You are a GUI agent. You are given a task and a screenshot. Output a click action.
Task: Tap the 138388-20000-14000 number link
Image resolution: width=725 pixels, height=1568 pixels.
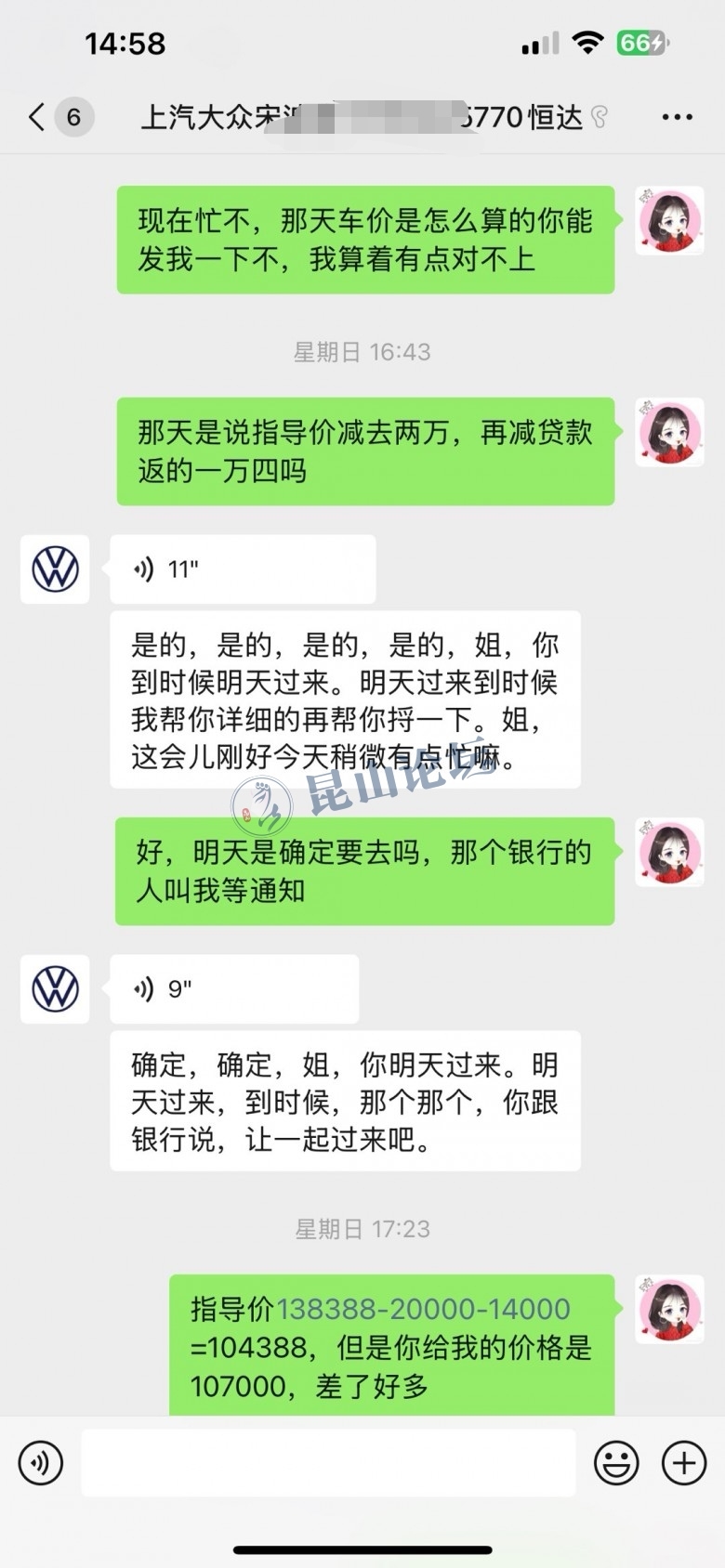click(x=423, y=1309)
